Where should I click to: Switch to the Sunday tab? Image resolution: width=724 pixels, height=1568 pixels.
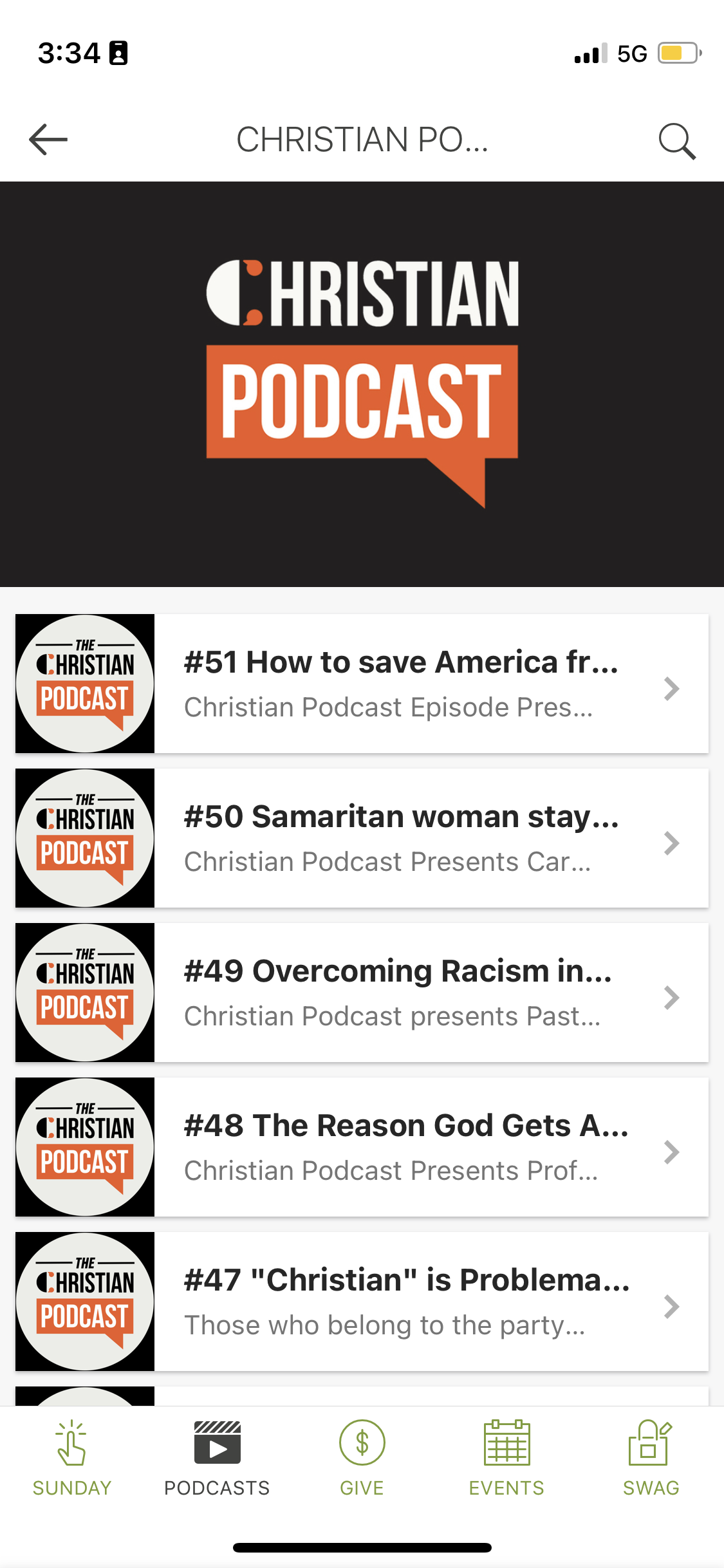(x=72, y=1458)
